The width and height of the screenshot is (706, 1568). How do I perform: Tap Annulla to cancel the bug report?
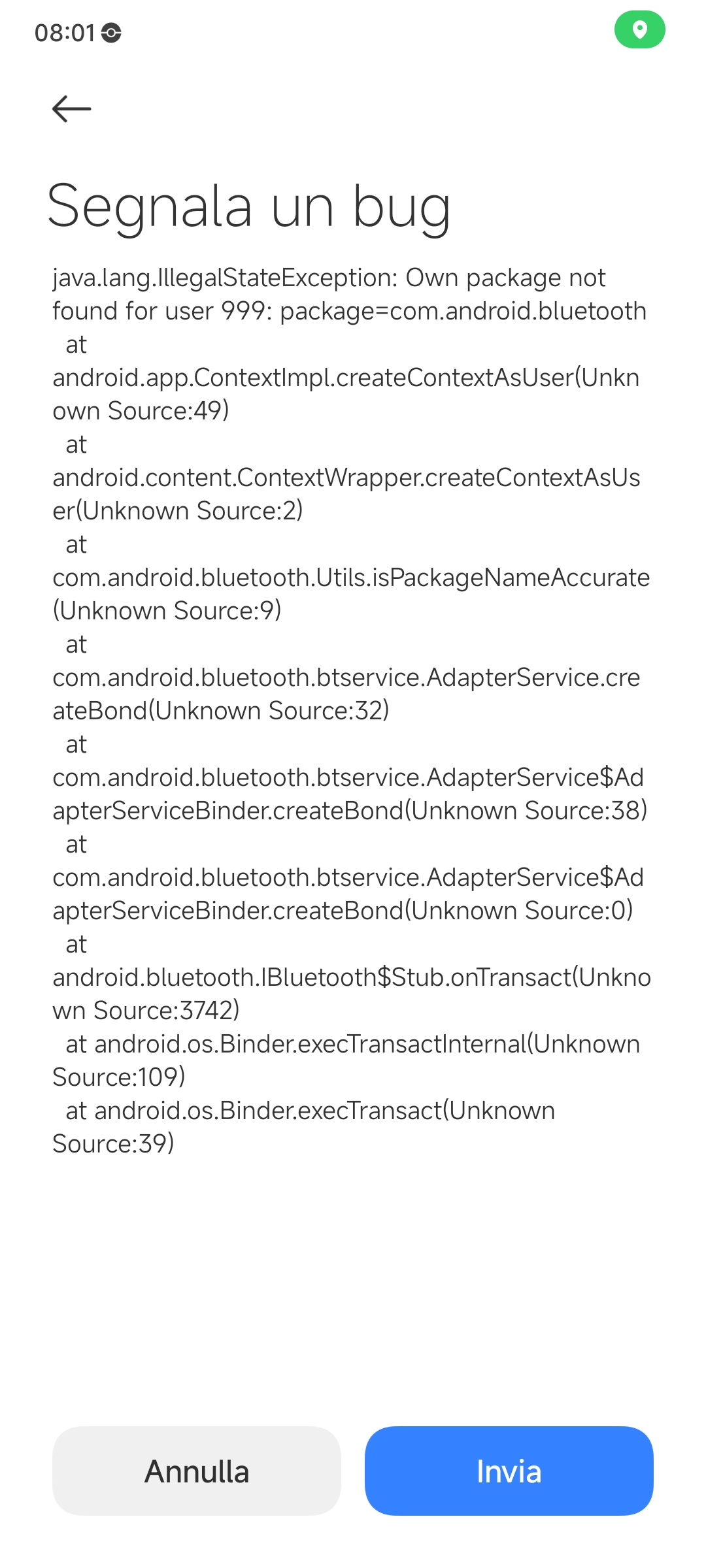coord(197,1471)
